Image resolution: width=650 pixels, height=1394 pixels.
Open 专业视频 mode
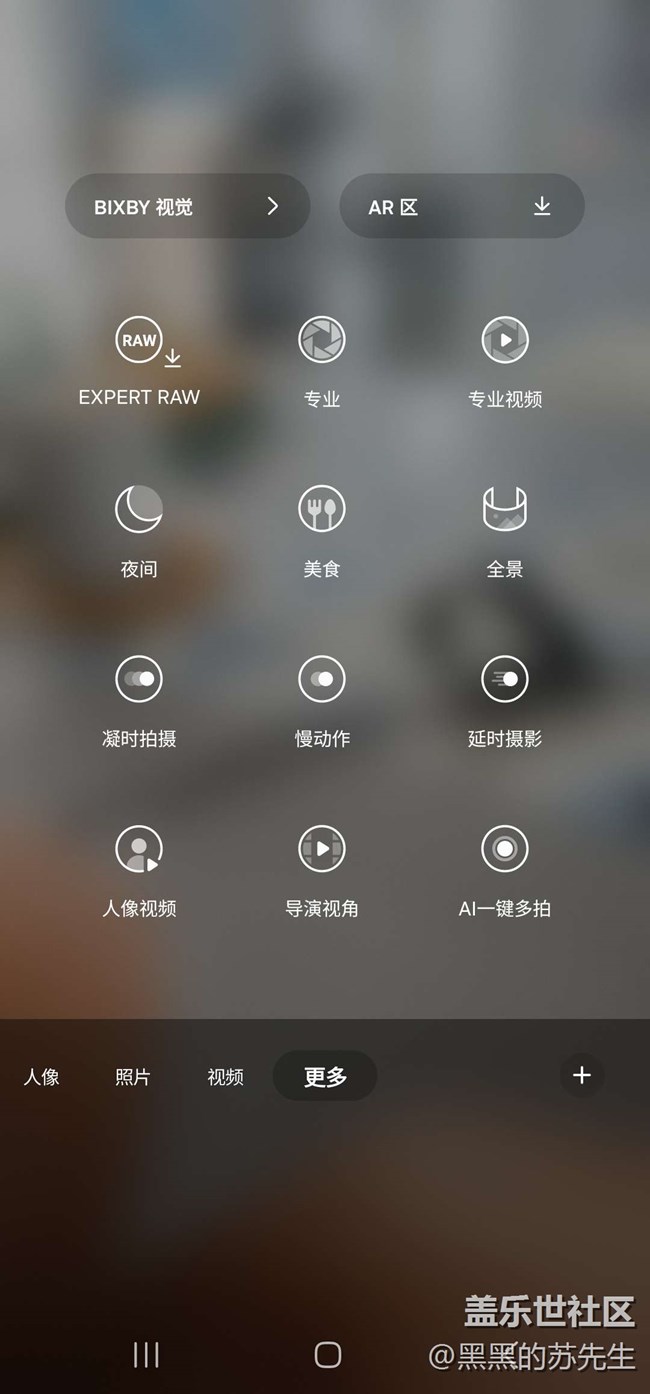pos(505,361)
